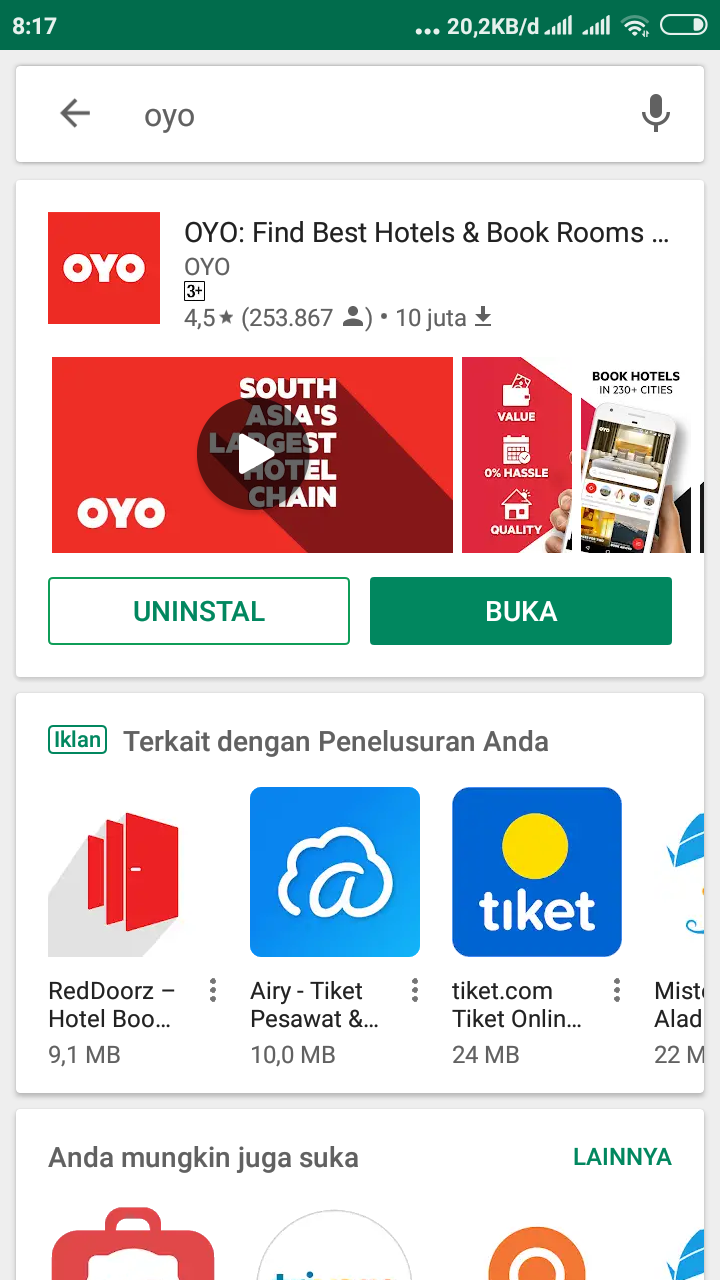Select the tiket.com app icon
Viewport: 720px width, 1280px height.
[x=536, y=871]
